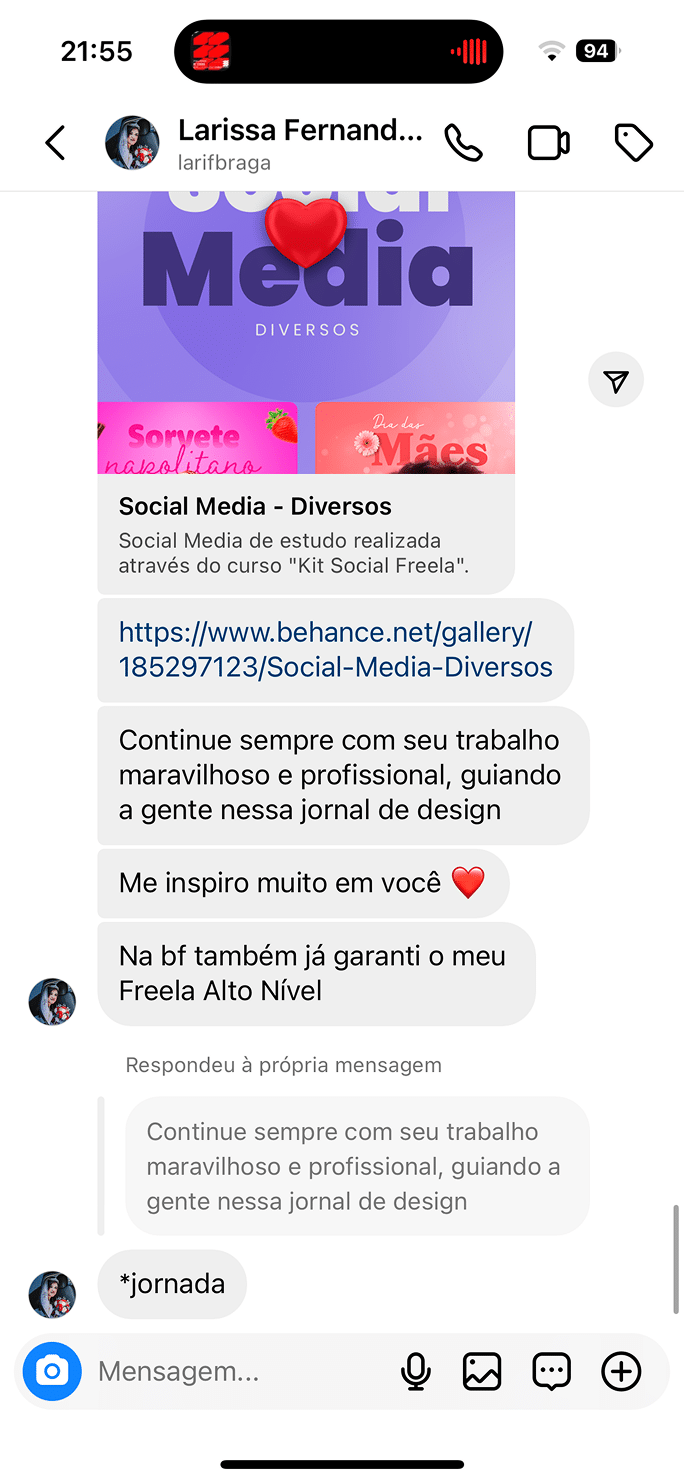Viewport: 684px width, 1483px height.
Task: Tap Larissa's avatar next to *jornada
Action: coord(52,1294)
